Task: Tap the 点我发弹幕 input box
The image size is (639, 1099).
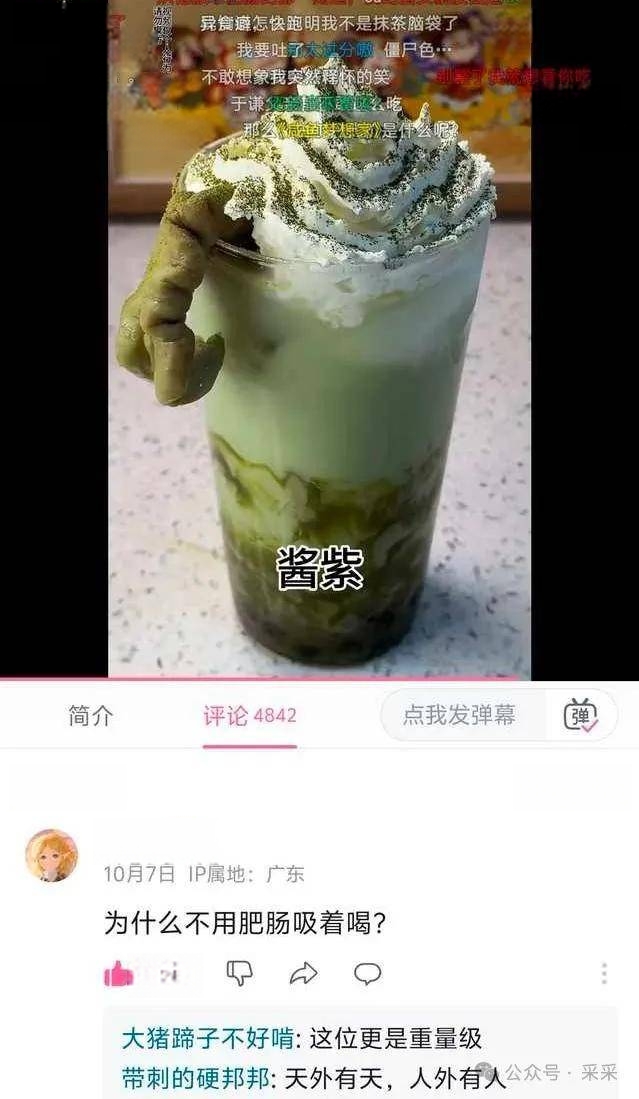Action: [x=460, y=715]
